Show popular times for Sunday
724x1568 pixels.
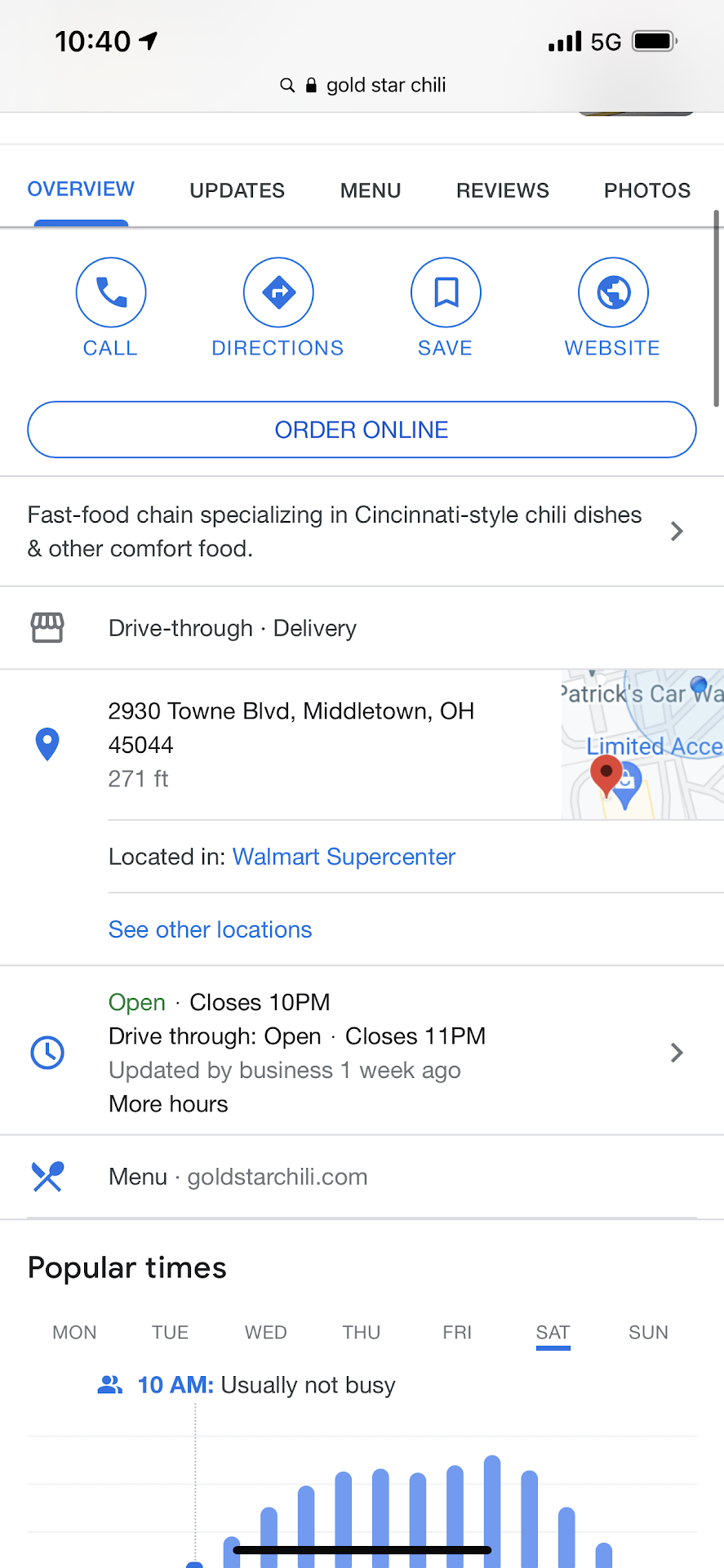[648, 1332]
